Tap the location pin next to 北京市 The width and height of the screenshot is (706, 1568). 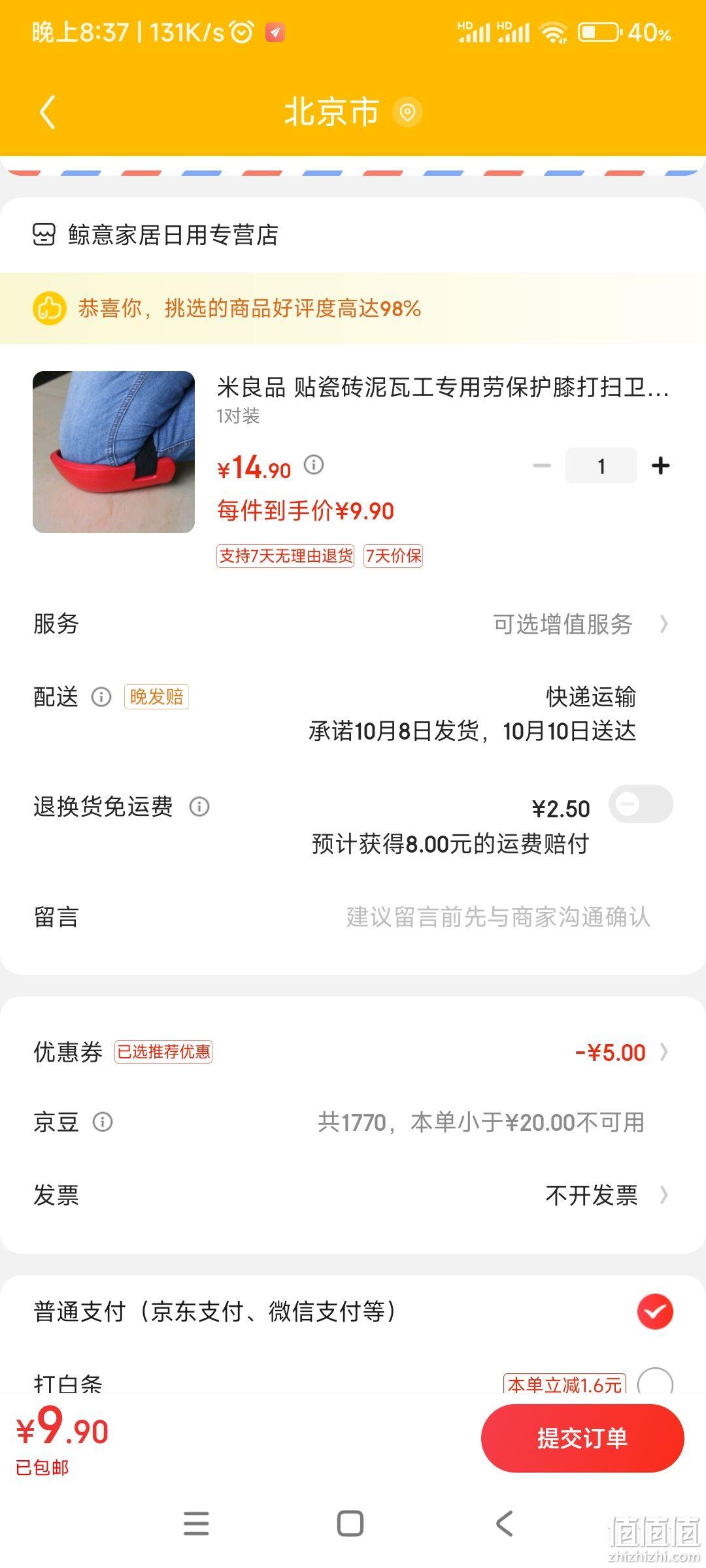(407, 112)
